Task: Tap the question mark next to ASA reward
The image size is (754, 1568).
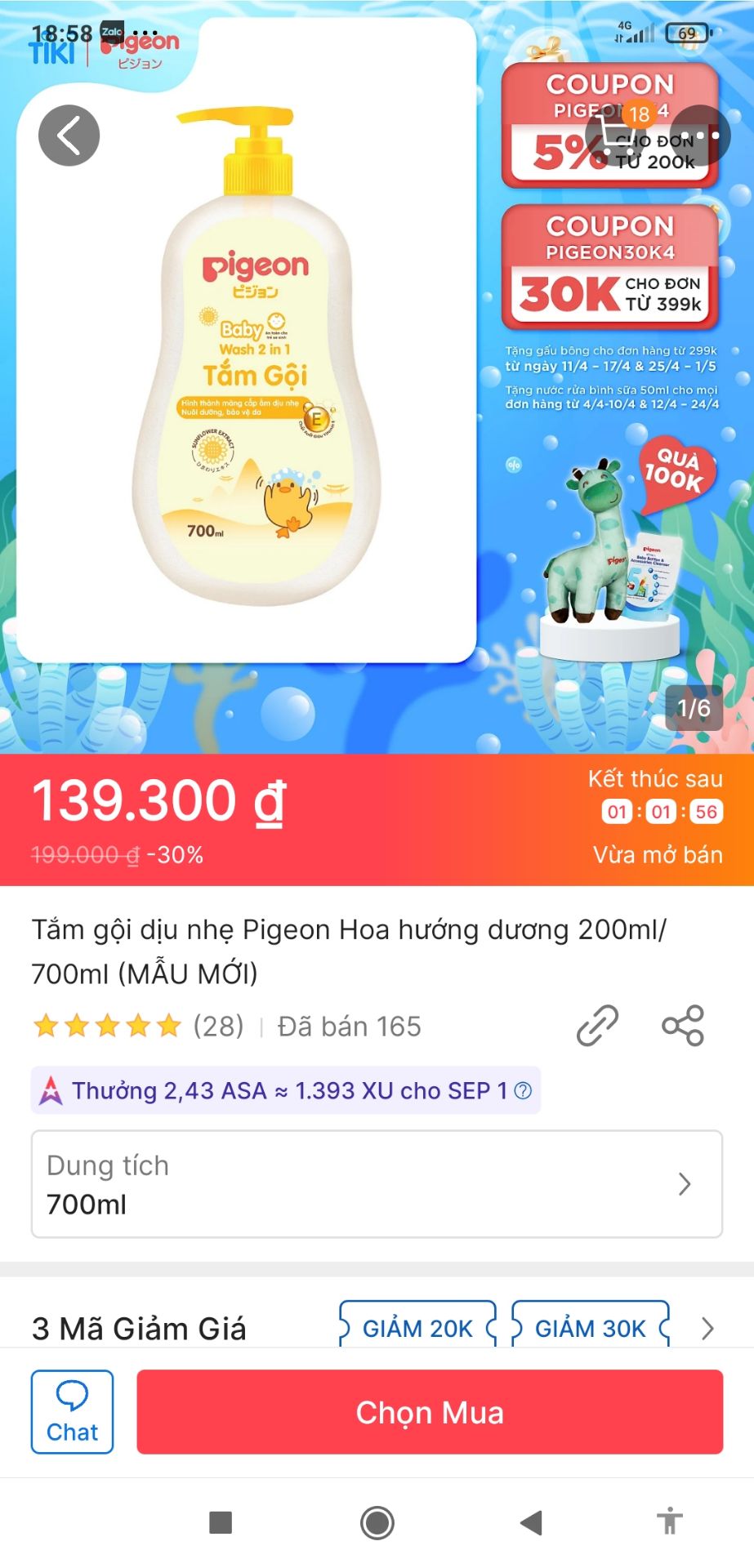Action: 525,1090
